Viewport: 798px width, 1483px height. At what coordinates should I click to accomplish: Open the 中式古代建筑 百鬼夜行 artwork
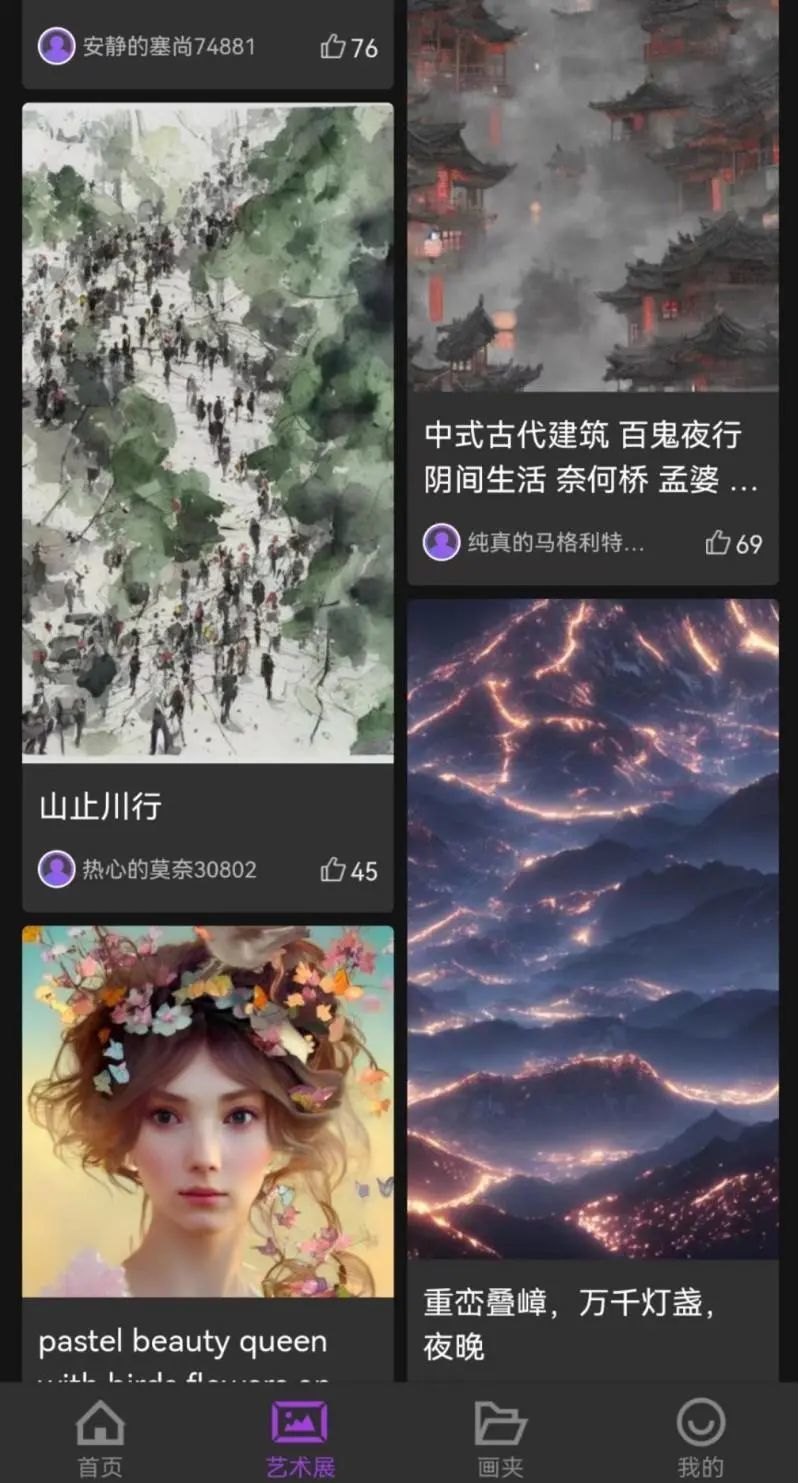592,195
